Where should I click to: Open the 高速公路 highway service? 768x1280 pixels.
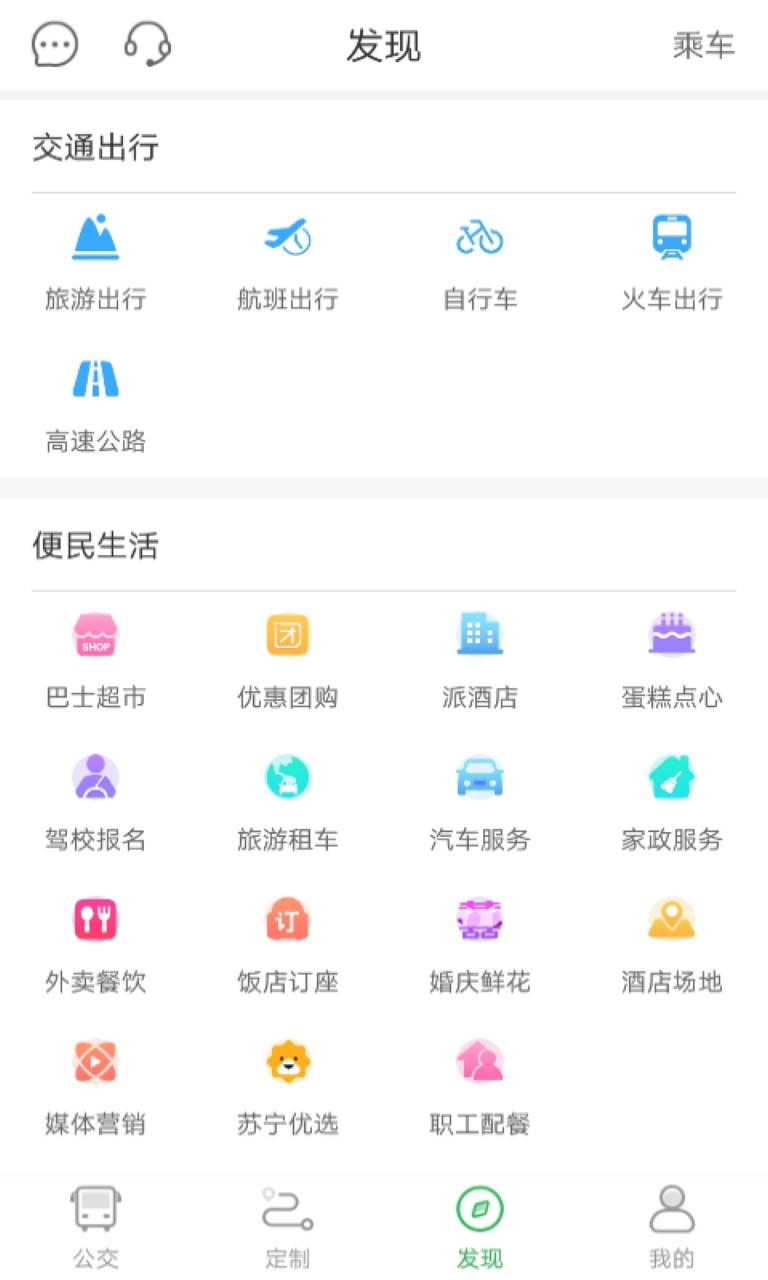click(x=96, y=398)
